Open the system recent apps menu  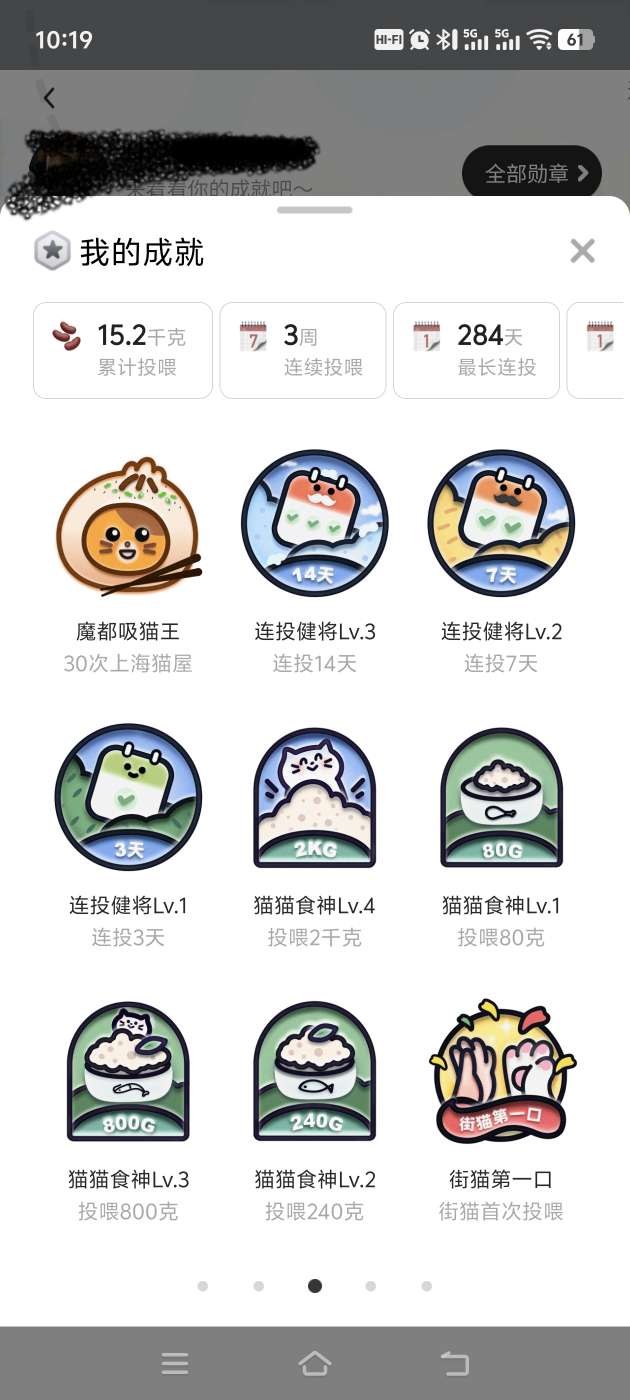175,1363
